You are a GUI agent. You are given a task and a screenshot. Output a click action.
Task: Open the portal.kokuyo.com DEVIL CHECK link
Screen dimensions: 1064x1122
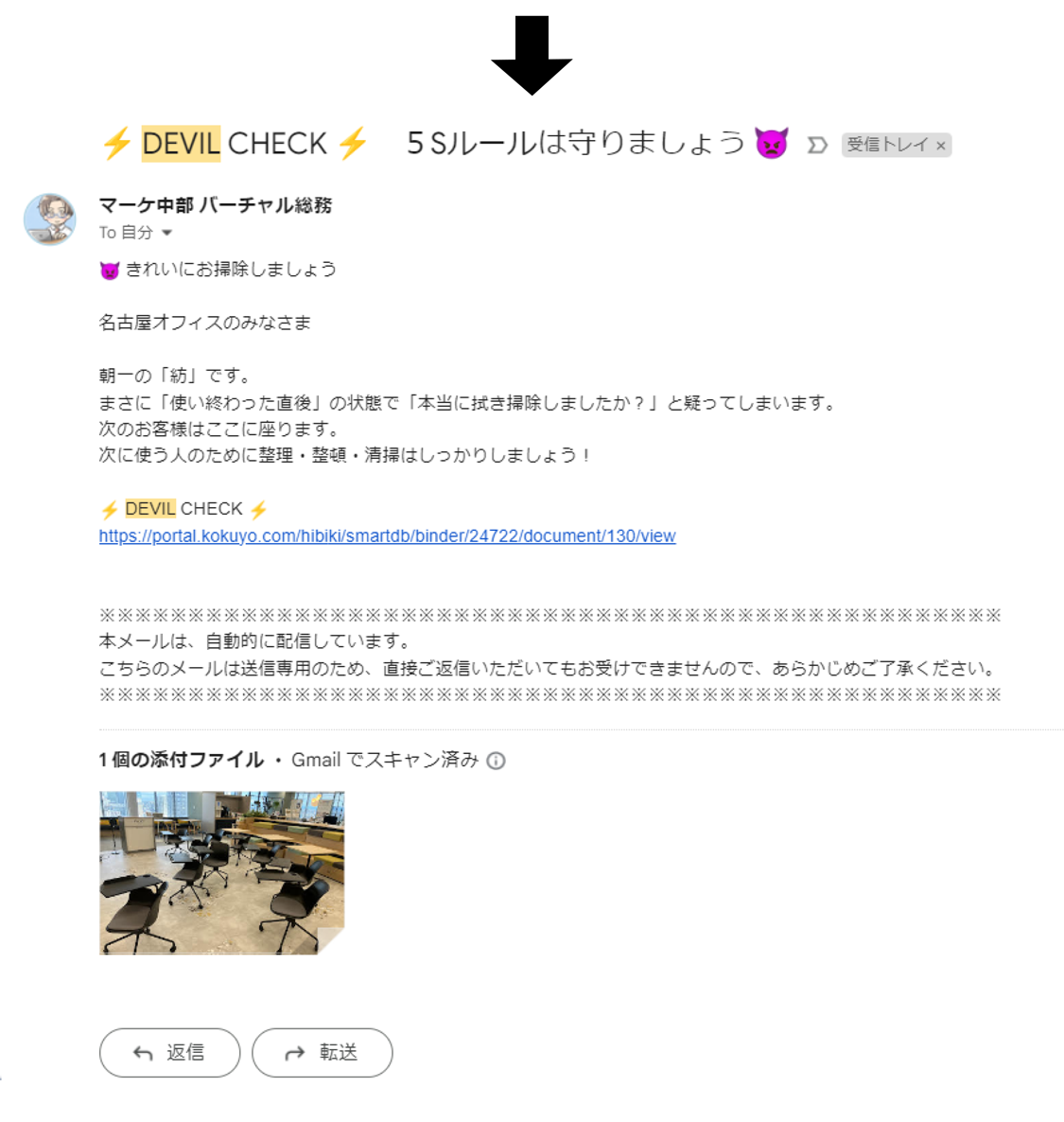click(387, 535)
